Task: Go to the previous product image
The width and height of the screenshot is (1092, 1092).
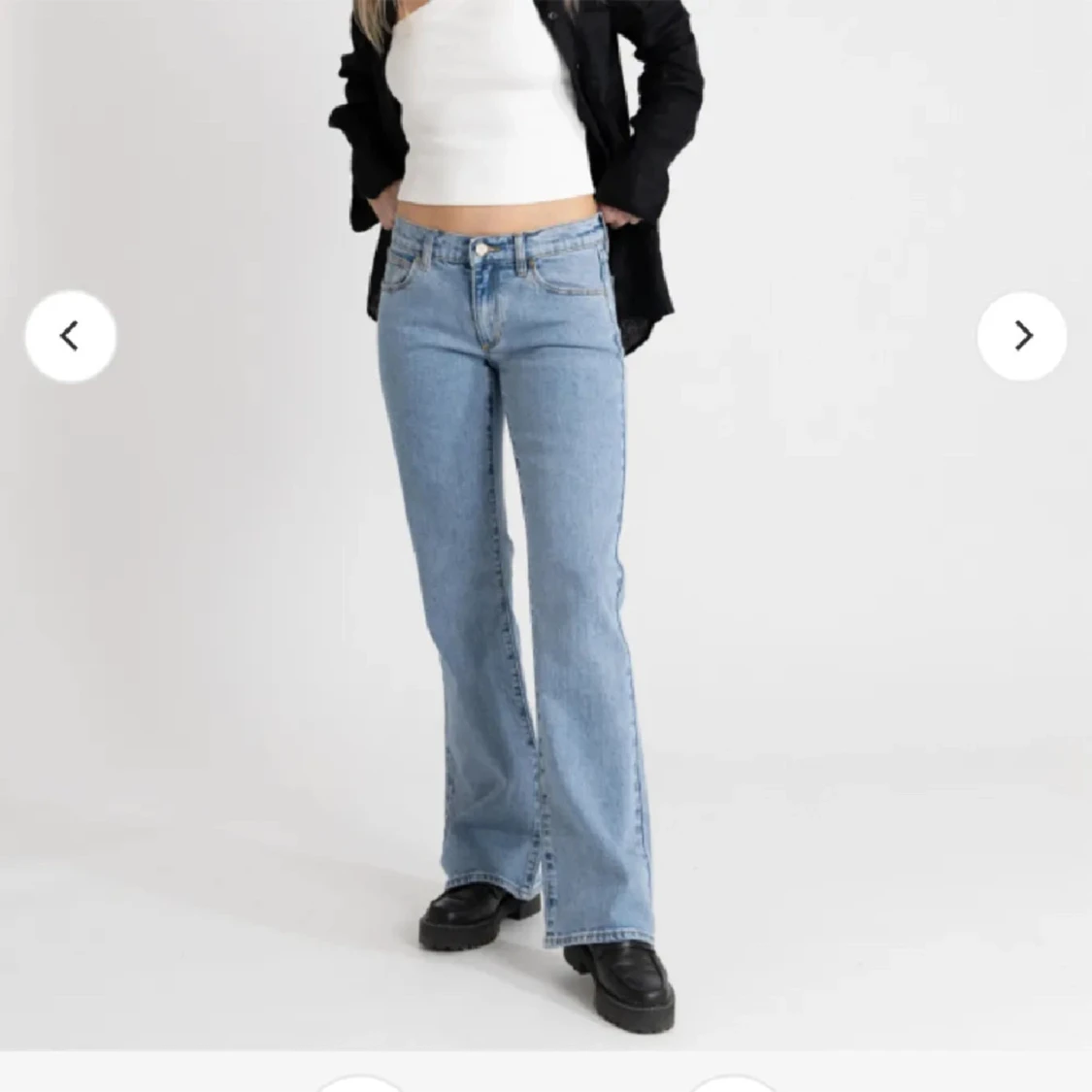Action: point(70,336)
